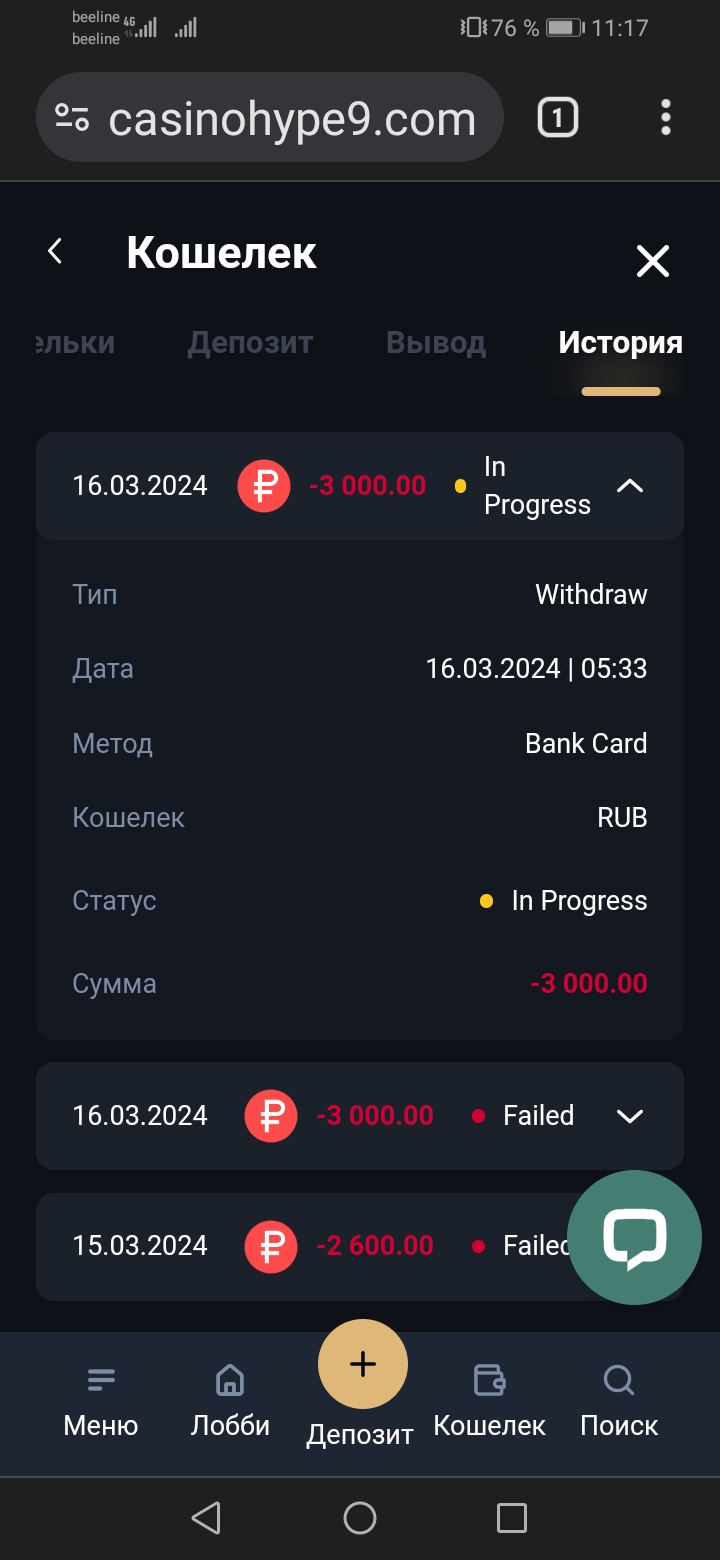
Task: Open the browser overflow menu
Action: pos(666,119)
